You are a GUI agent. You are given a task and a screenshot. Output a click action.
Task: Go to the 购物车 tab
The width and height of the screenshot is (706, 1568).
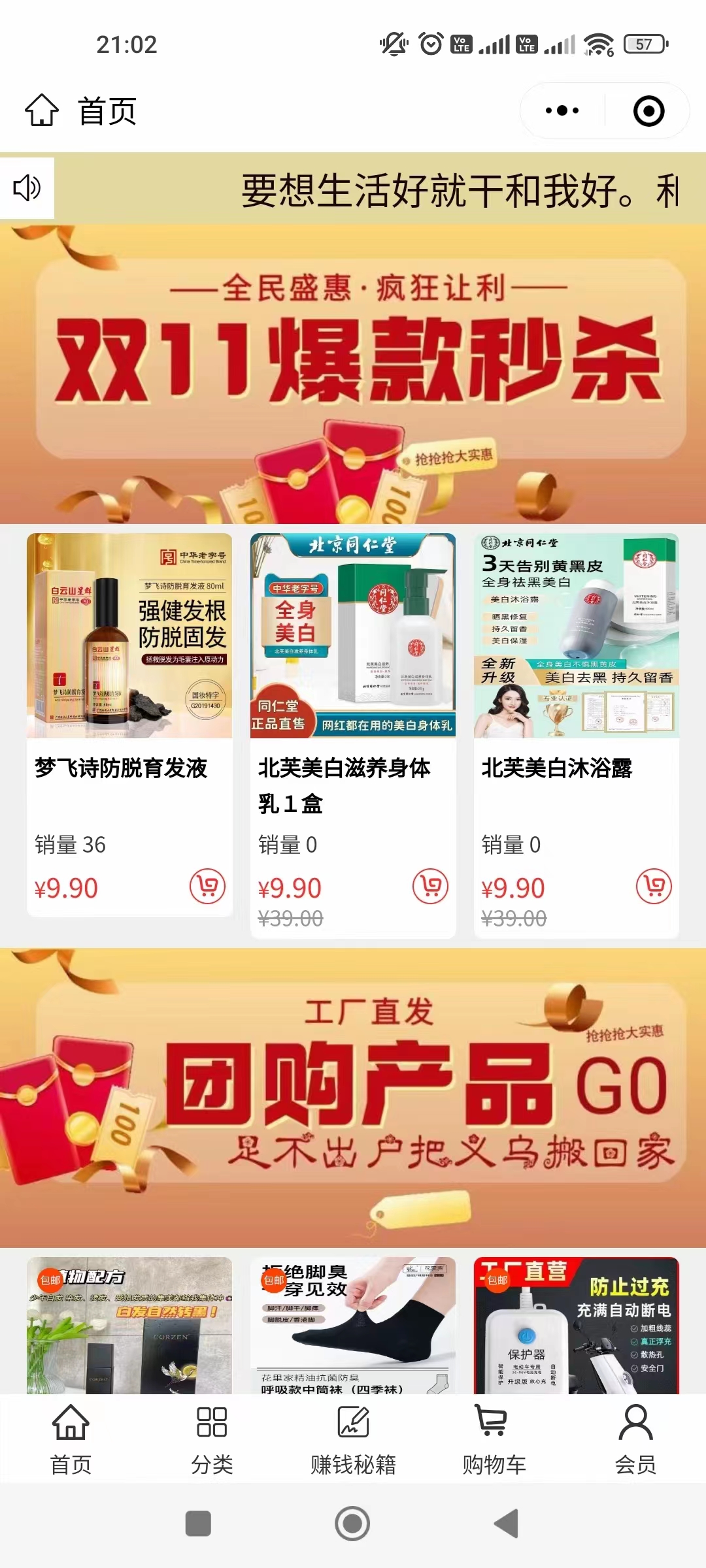point(494,1439)
